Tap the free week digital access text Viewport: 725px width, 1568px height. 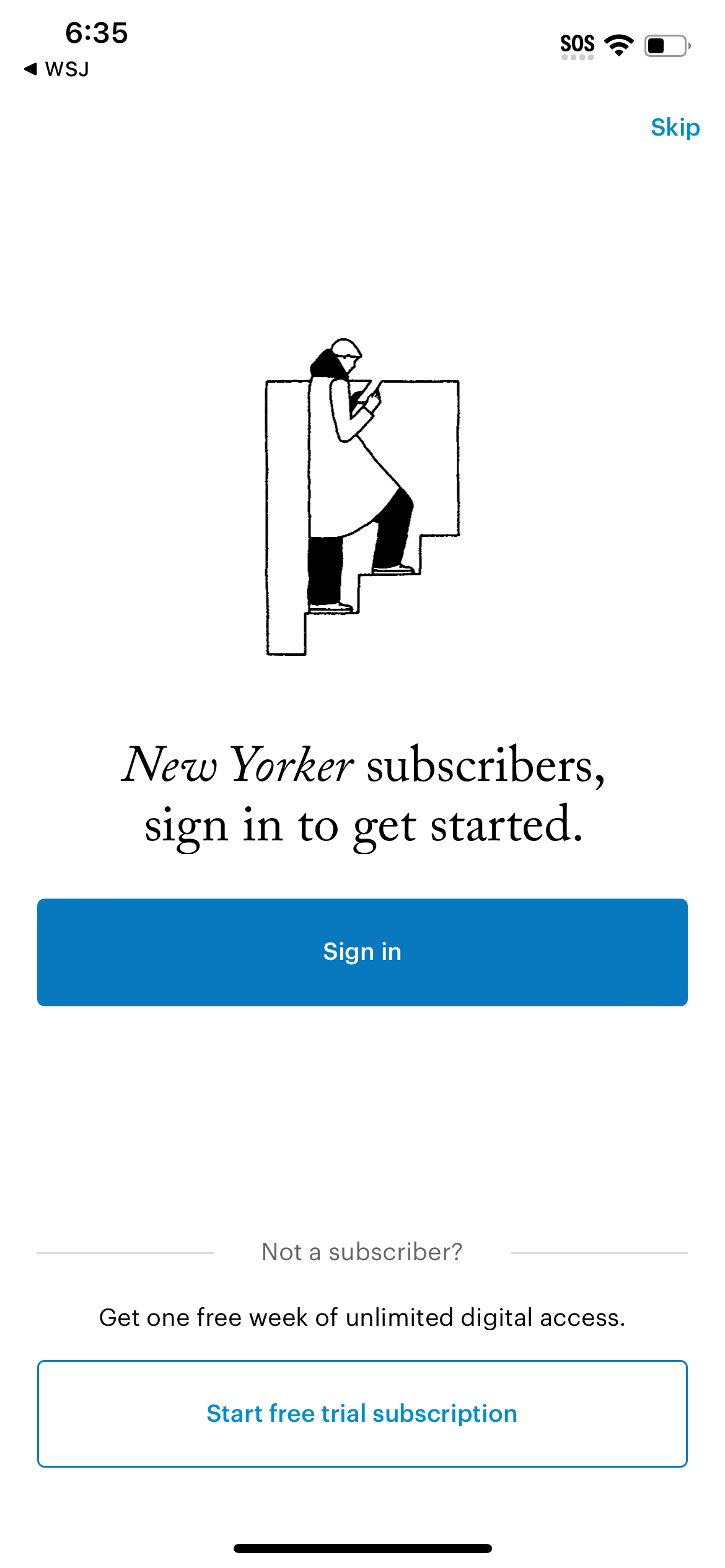point(362,1318)
